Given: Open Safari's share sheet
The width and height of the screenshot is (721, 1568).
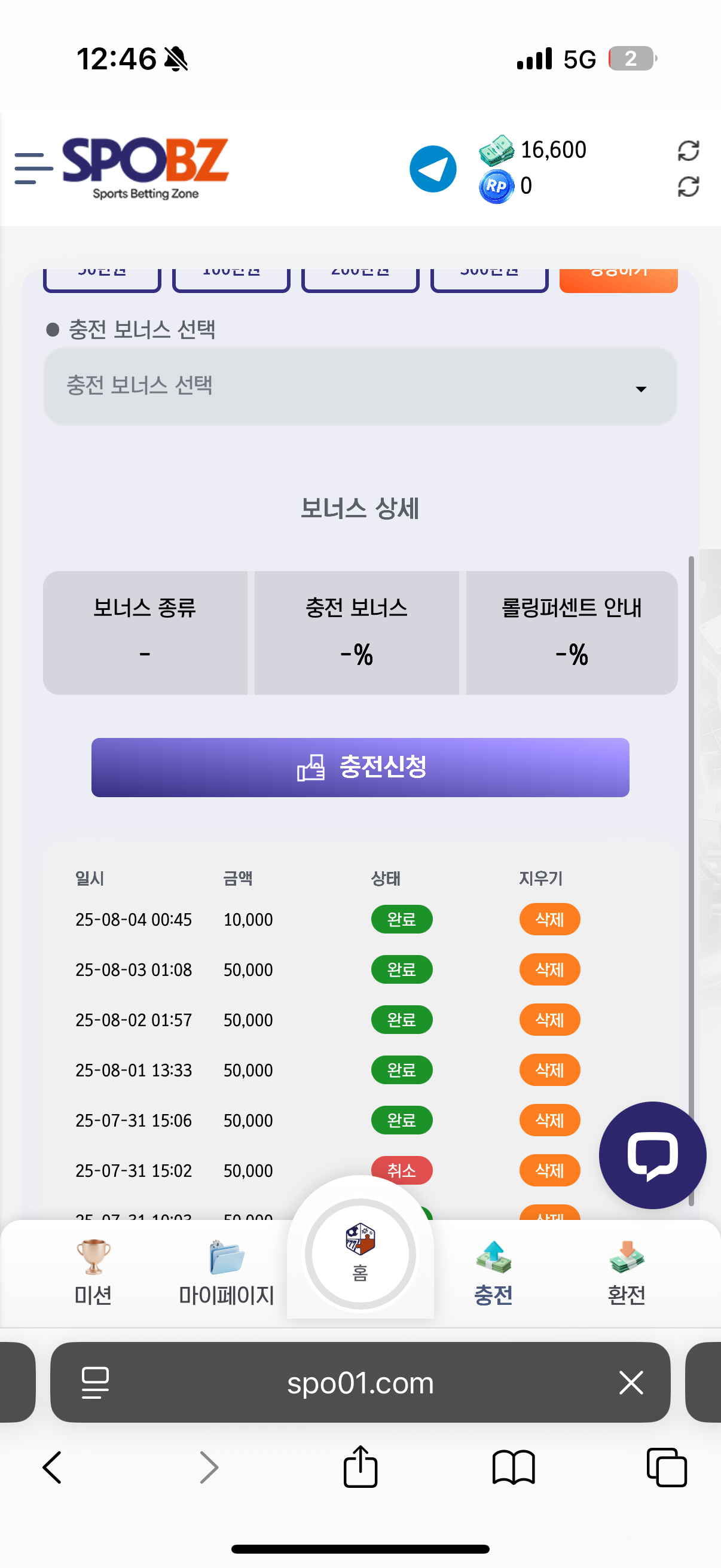Looking at the screenshot, I should point(360,1467).
